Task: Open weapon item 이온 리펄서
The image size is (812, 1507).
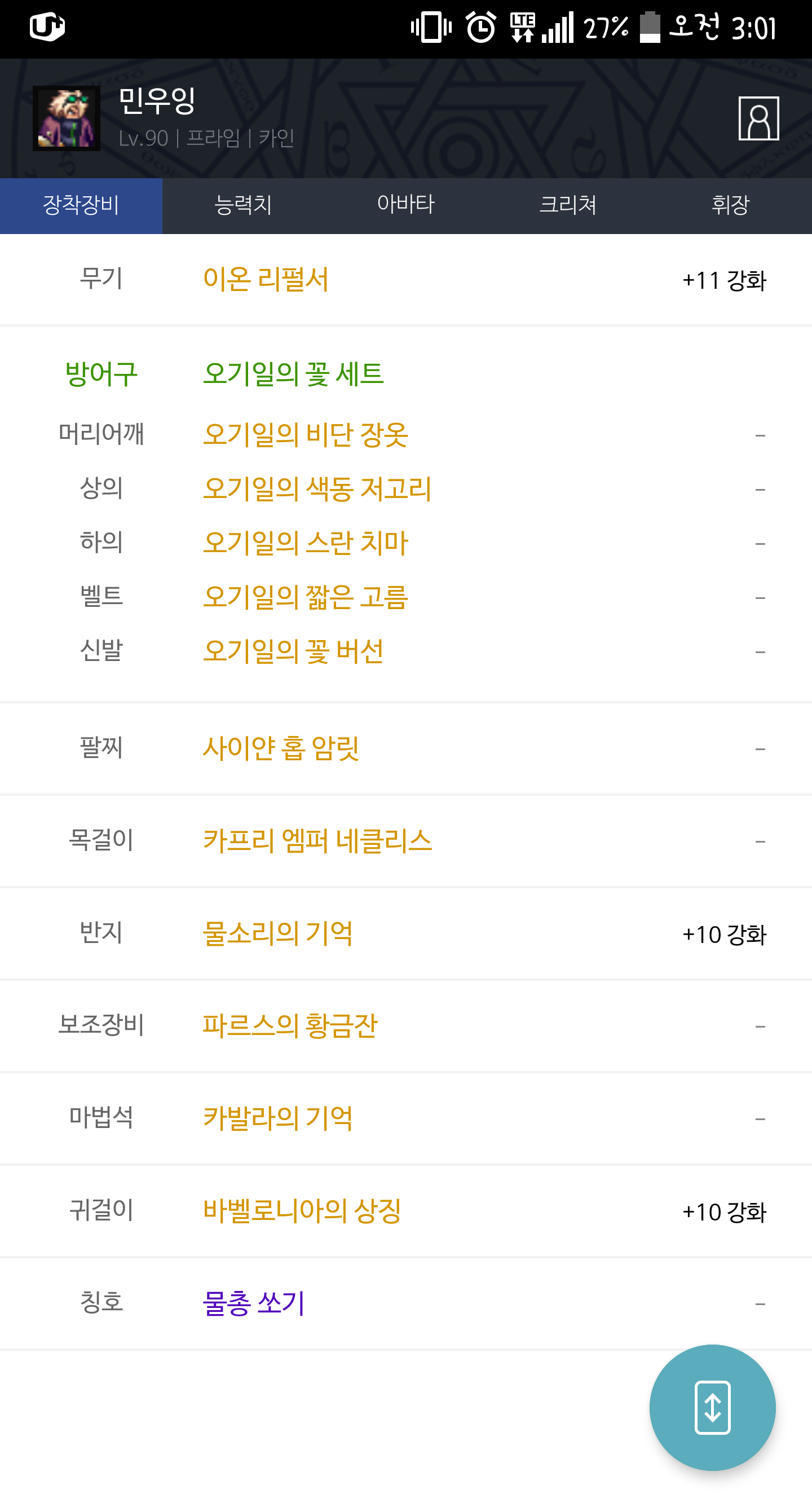Action: (265, 279)
